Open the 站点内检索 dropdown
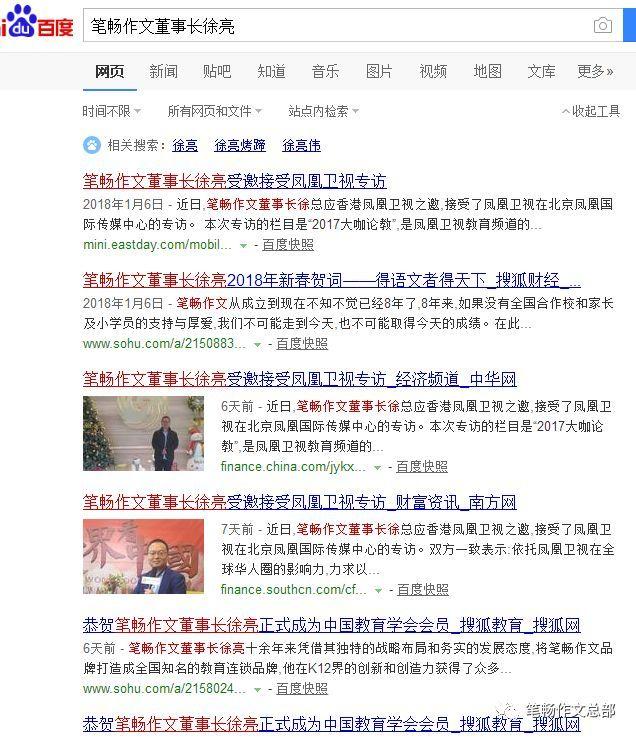Image resolution: width=636 pixels, height=738 pixels. click(323, 111)
